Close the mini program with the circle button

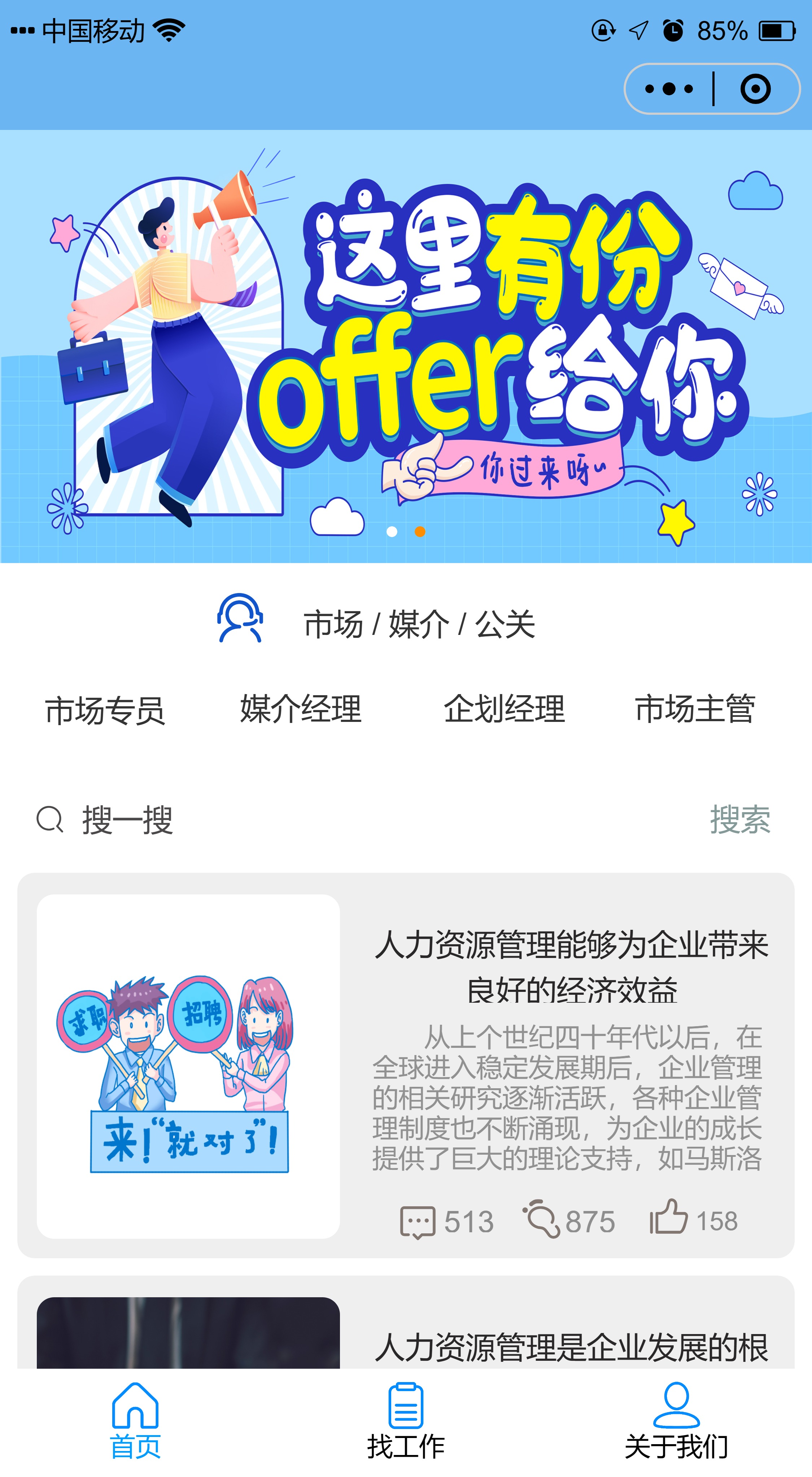click(x=755, y=89)
